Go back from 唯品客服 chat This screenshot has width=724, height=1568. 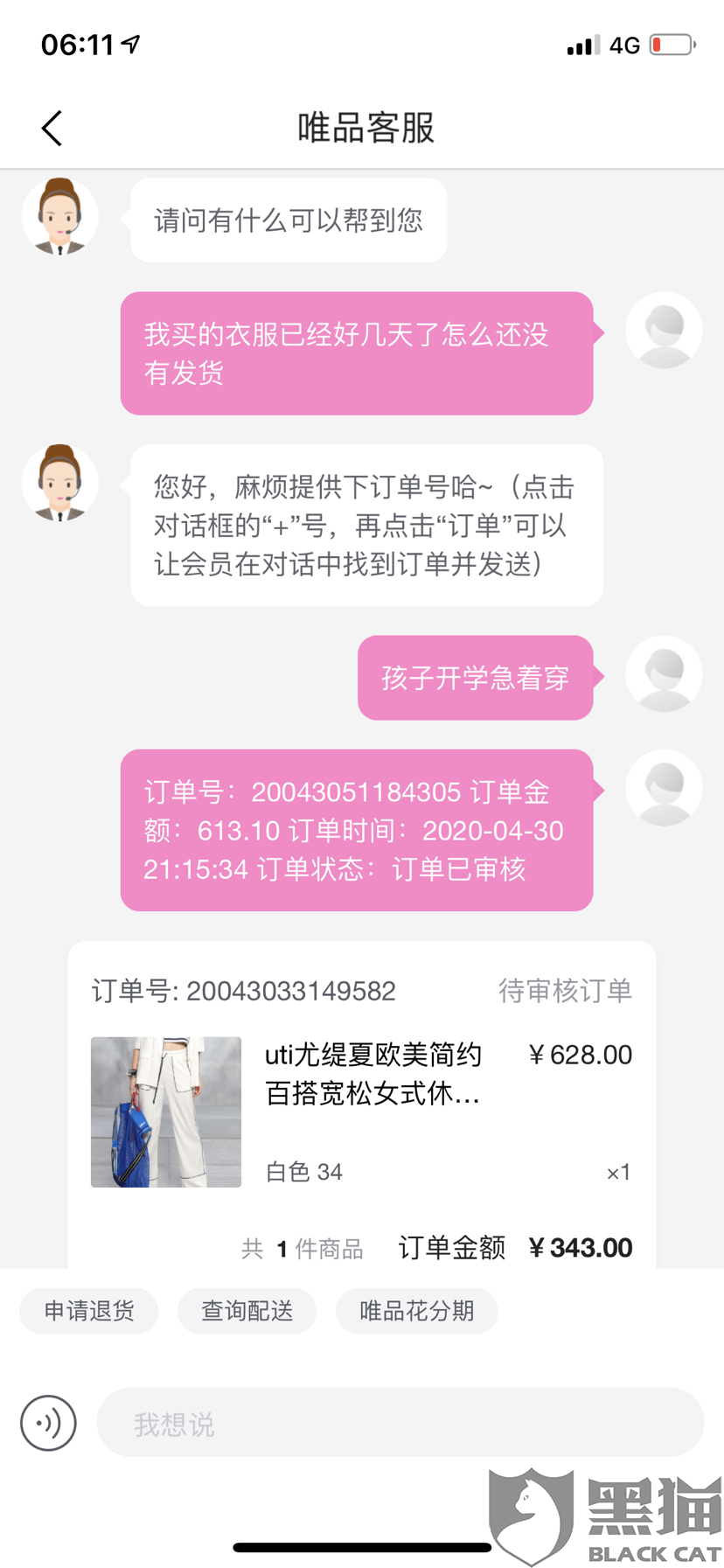[x=52, y=129]
